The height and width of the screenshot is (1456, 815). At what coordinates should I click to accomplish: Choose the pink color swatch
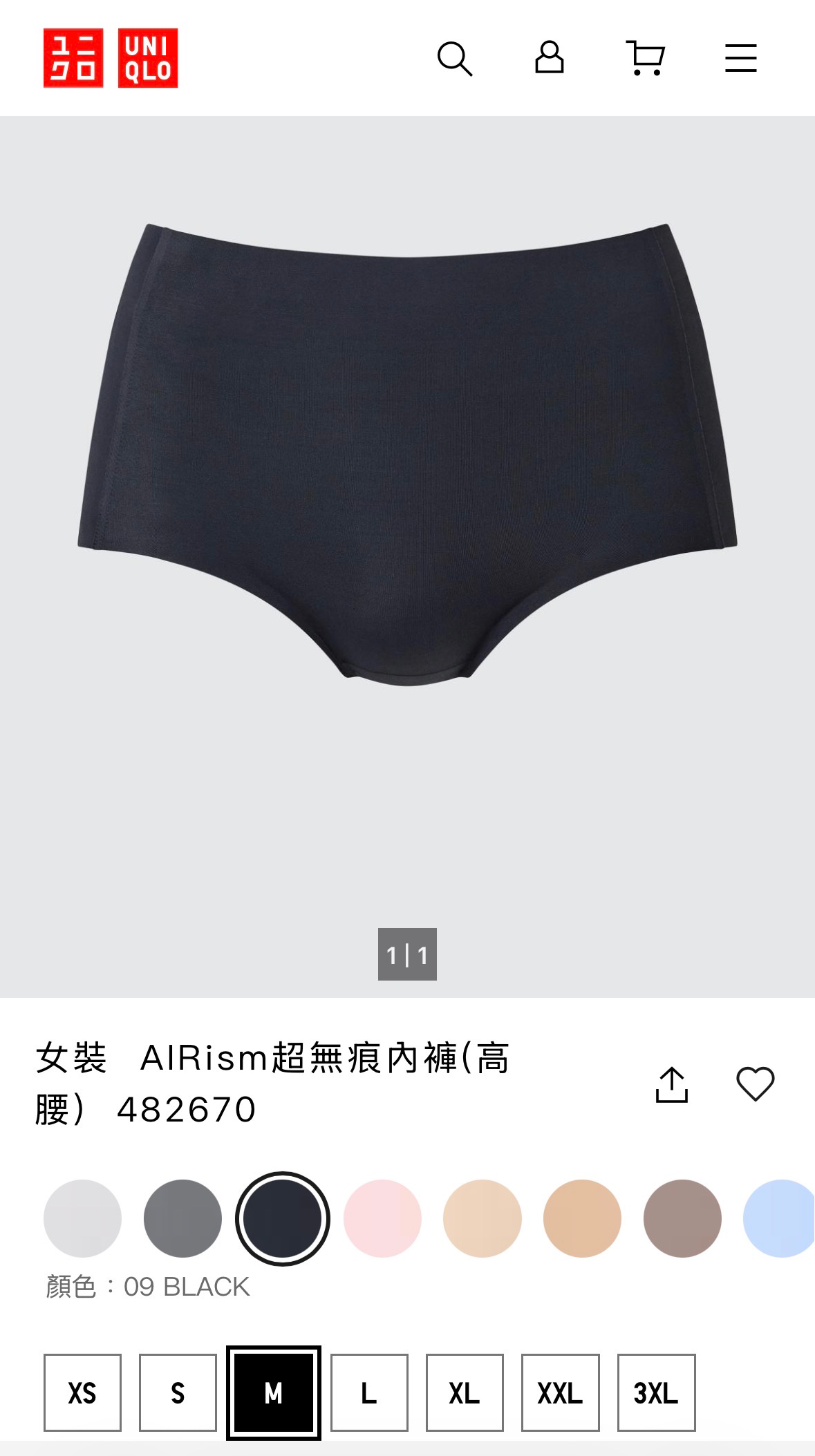point(382,1218)
